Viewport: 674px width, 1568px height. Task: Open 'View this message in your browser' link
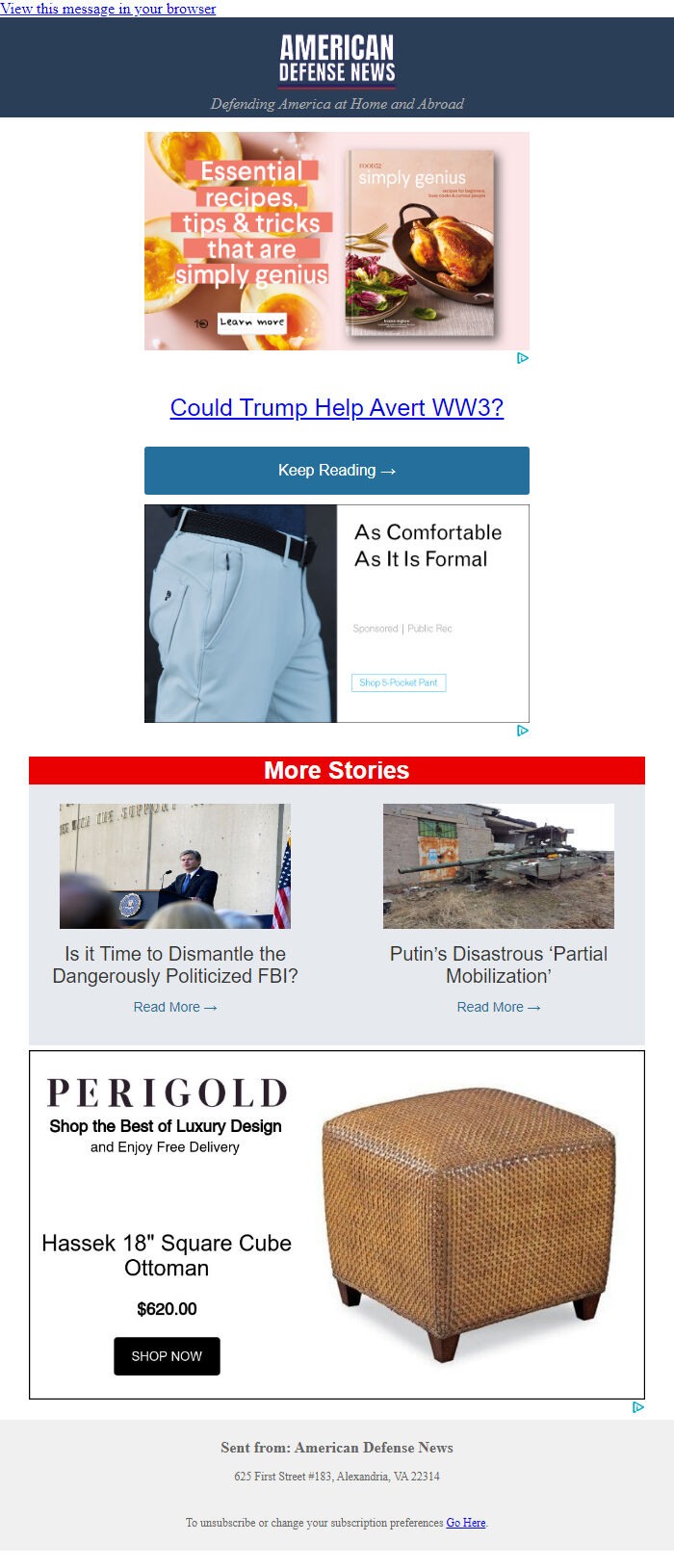[108, 9]
